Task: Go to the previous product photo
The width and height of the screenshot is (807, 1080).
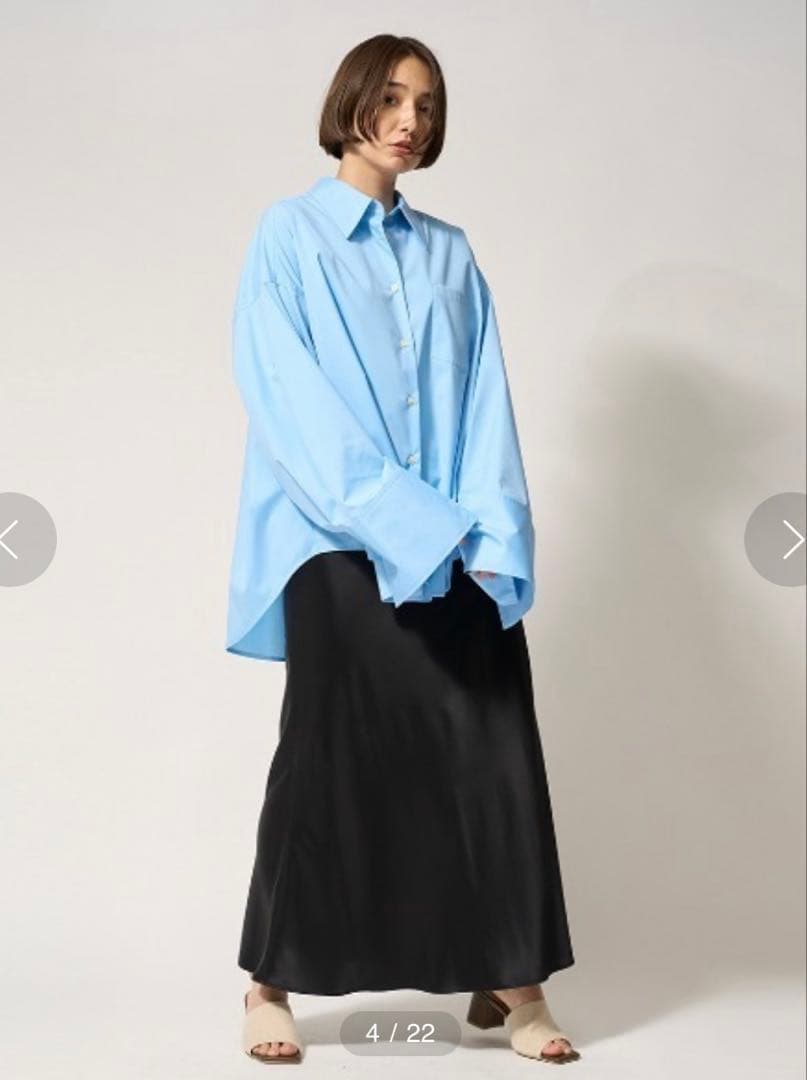Action: [18, 539]
